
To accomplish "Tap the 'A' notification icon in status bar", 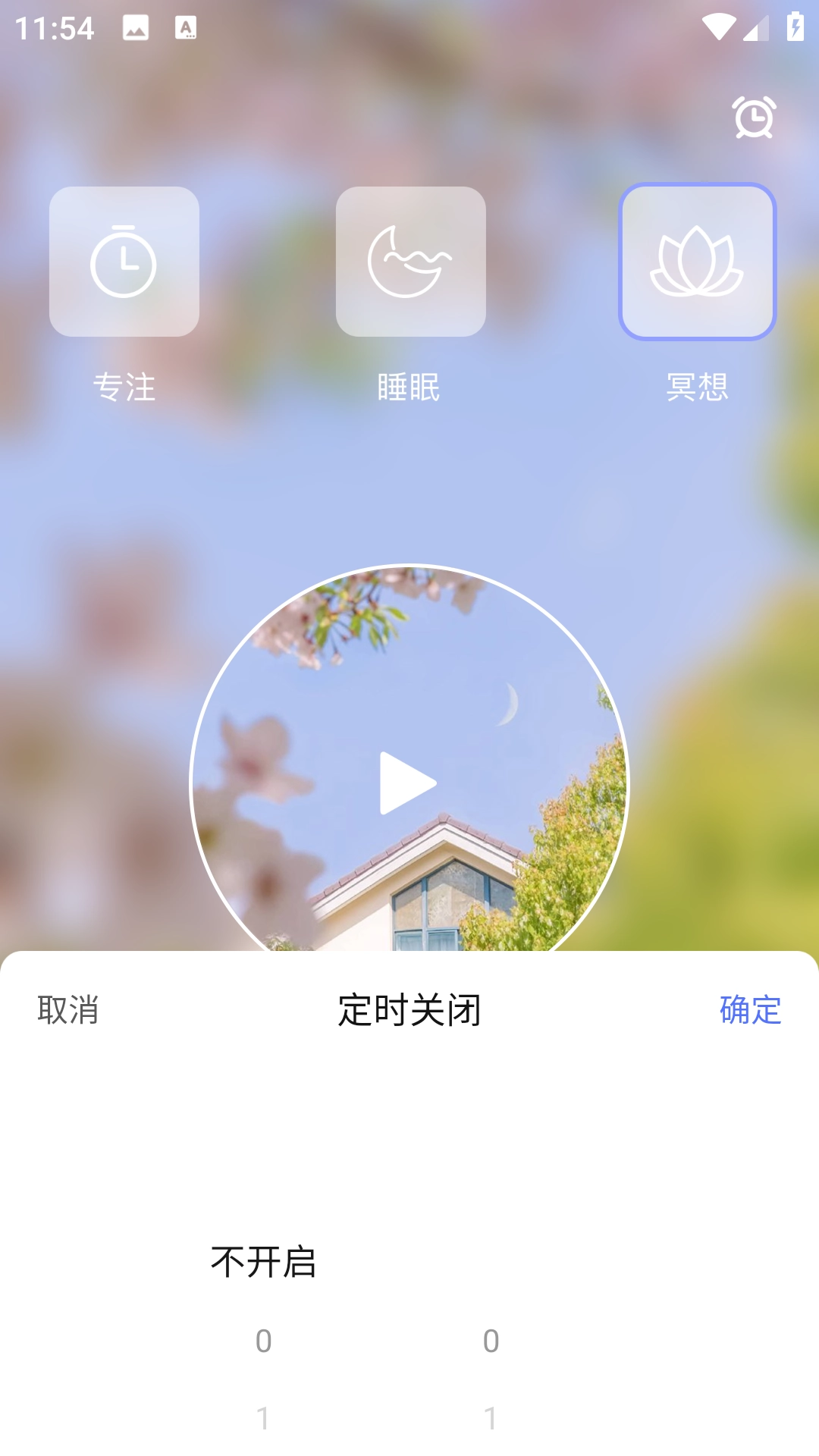I will tap(186, 28).
